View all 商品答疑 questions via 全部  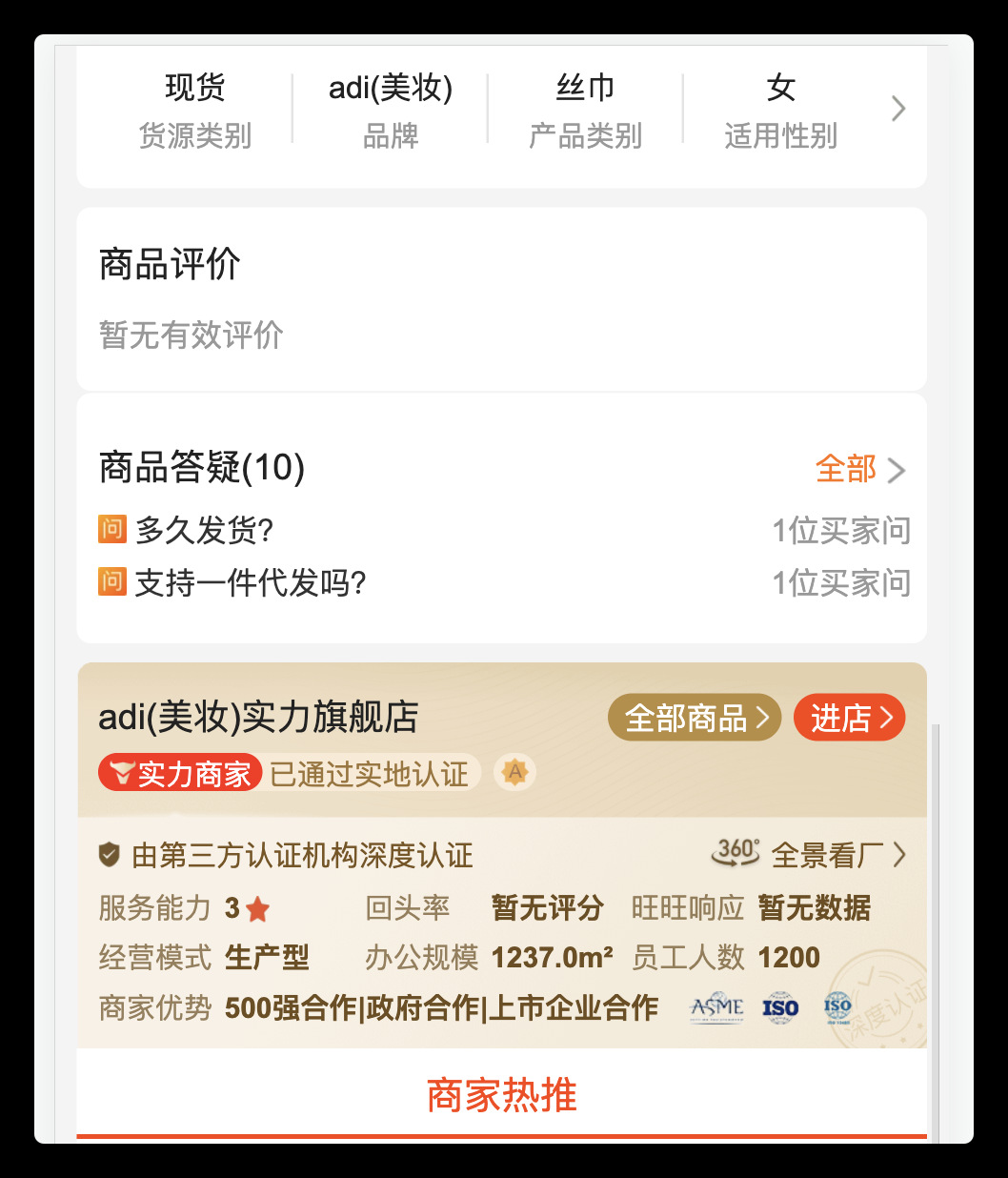[859, 469]
